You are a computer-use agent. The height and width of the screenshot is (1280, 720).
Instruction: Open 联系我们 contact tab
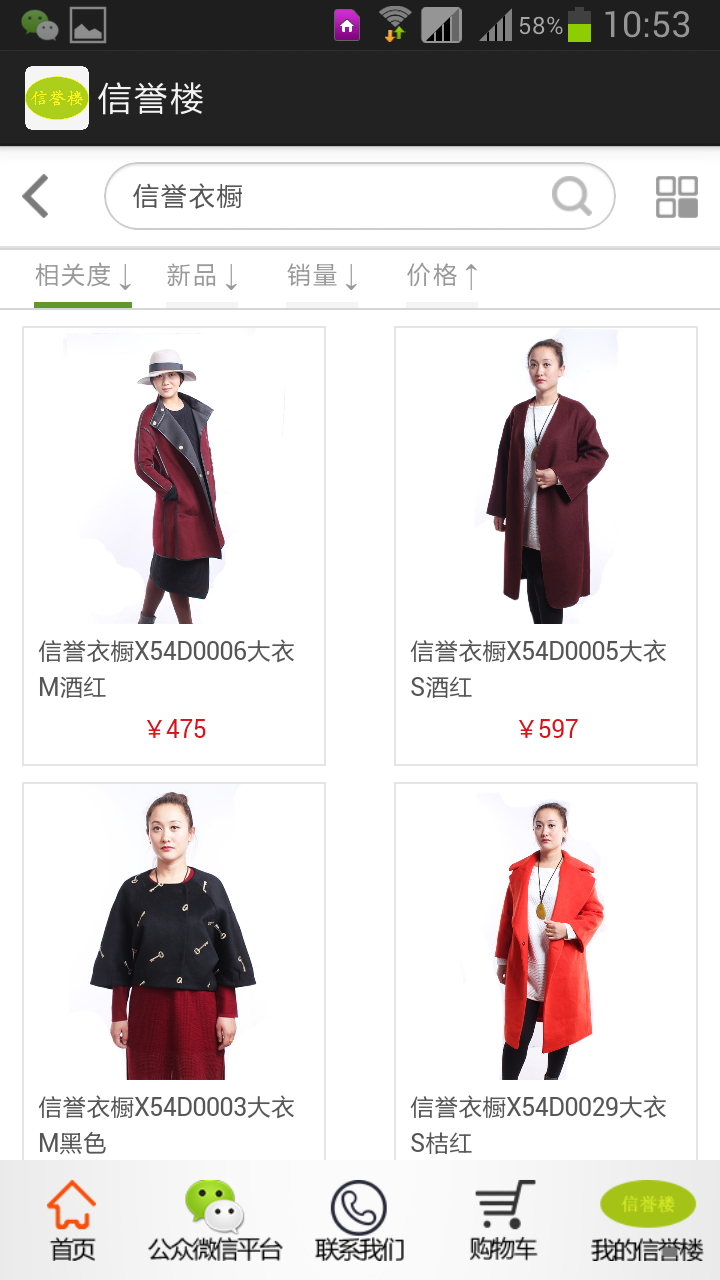359,1220
